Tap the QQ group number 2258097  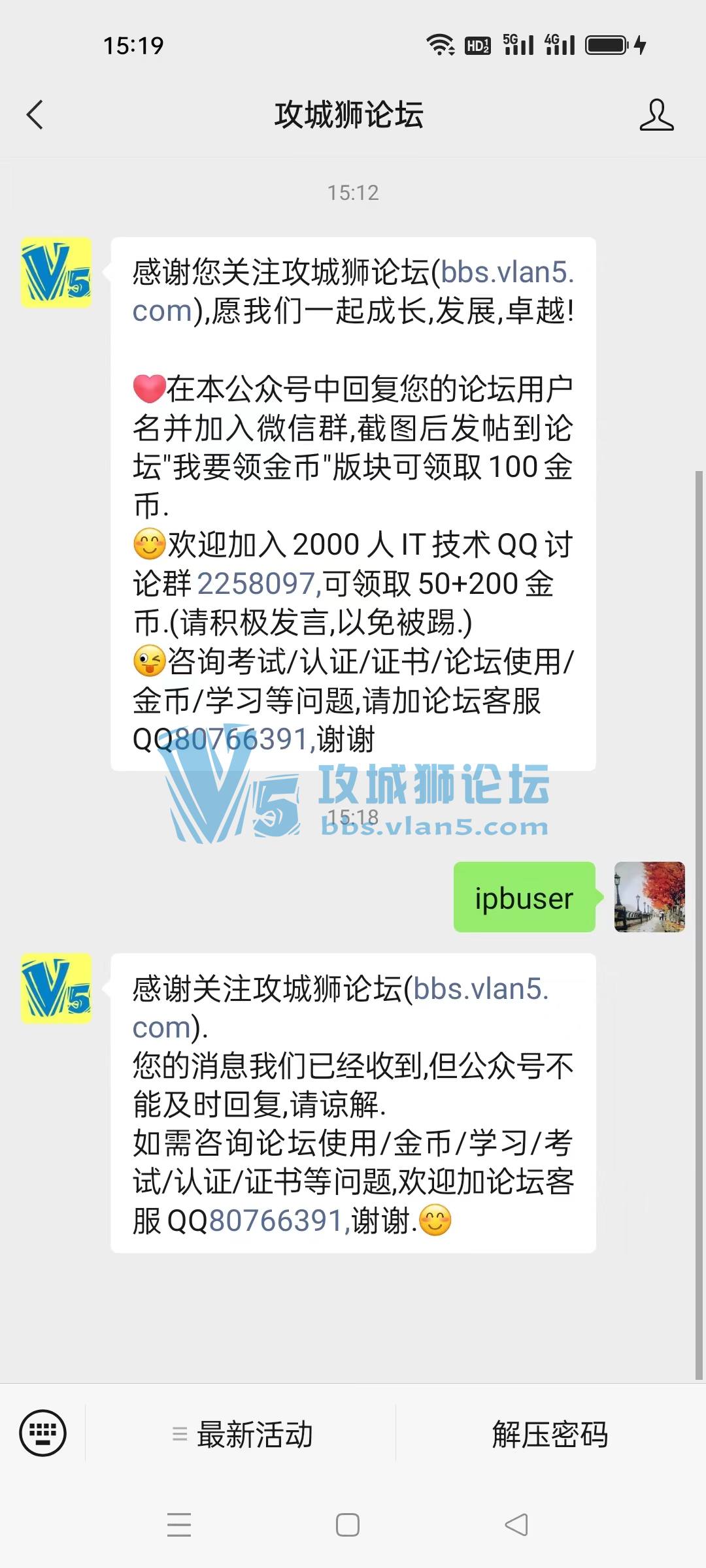click(x=257, y=583)
